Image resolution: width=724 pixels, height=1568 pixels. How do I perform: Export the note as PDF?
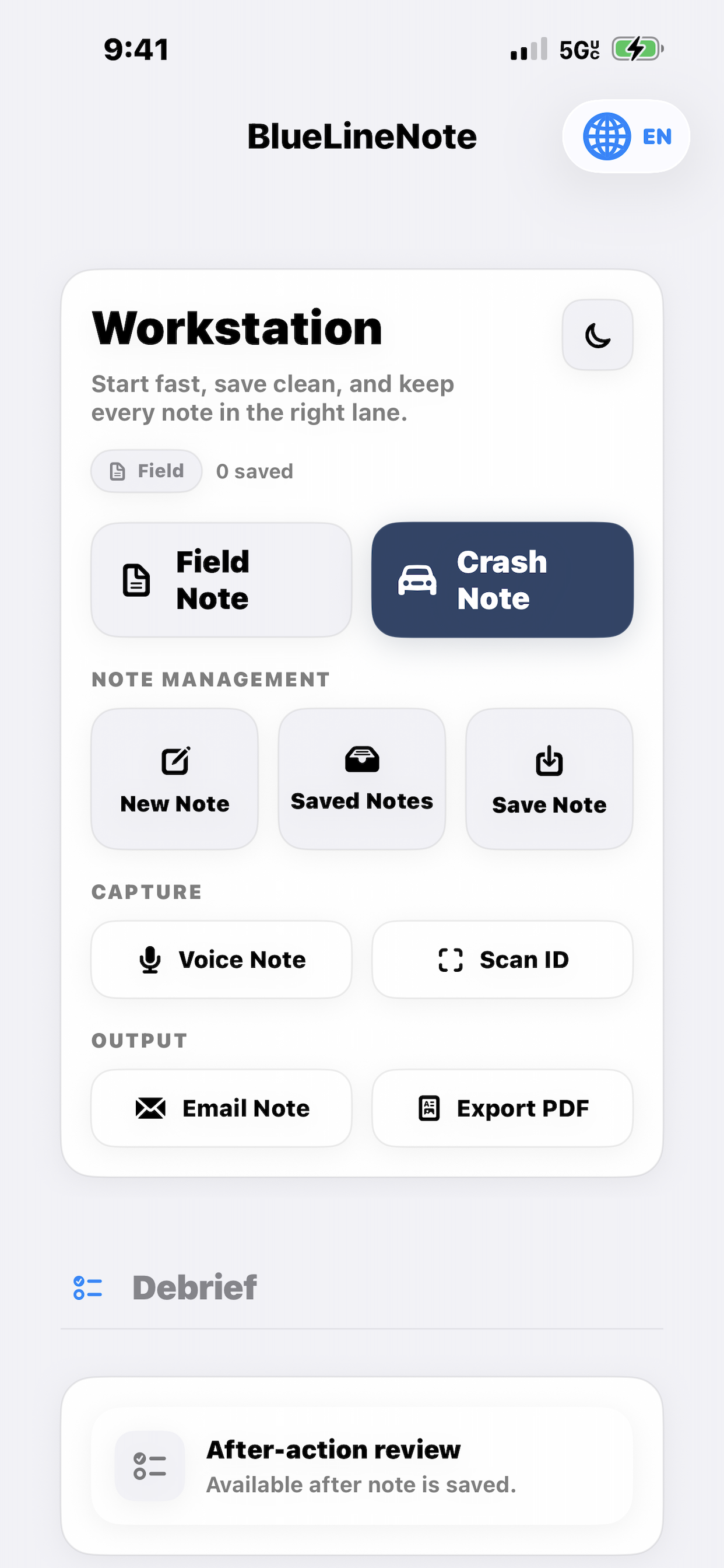(502, 1108)
